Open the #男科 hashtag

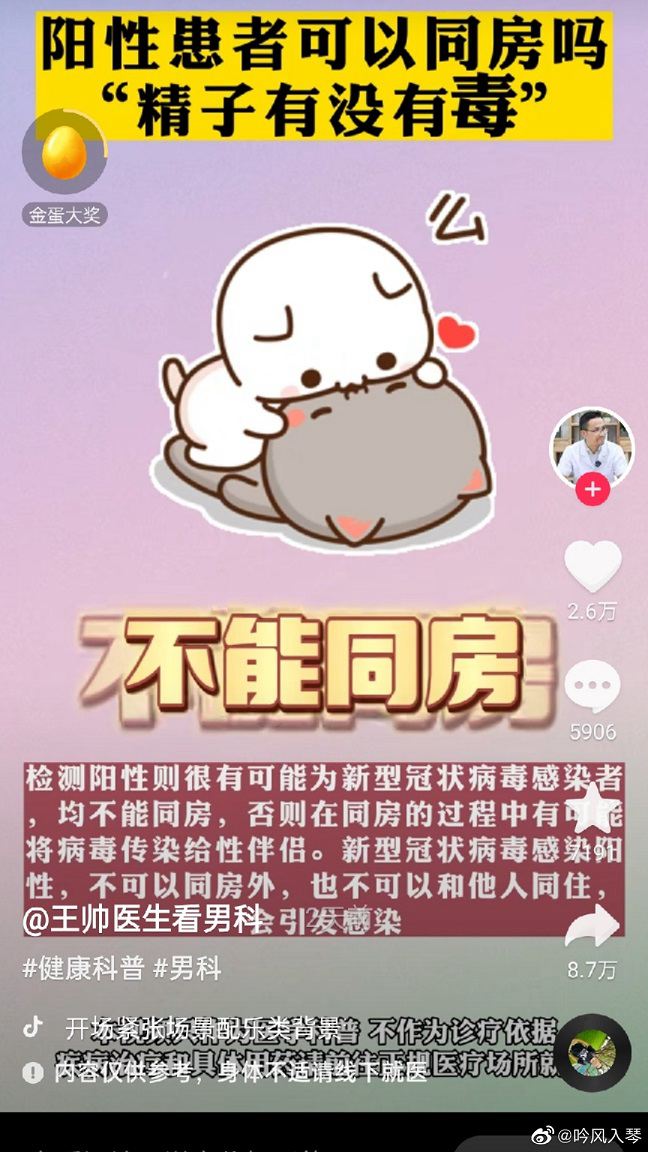188,968
